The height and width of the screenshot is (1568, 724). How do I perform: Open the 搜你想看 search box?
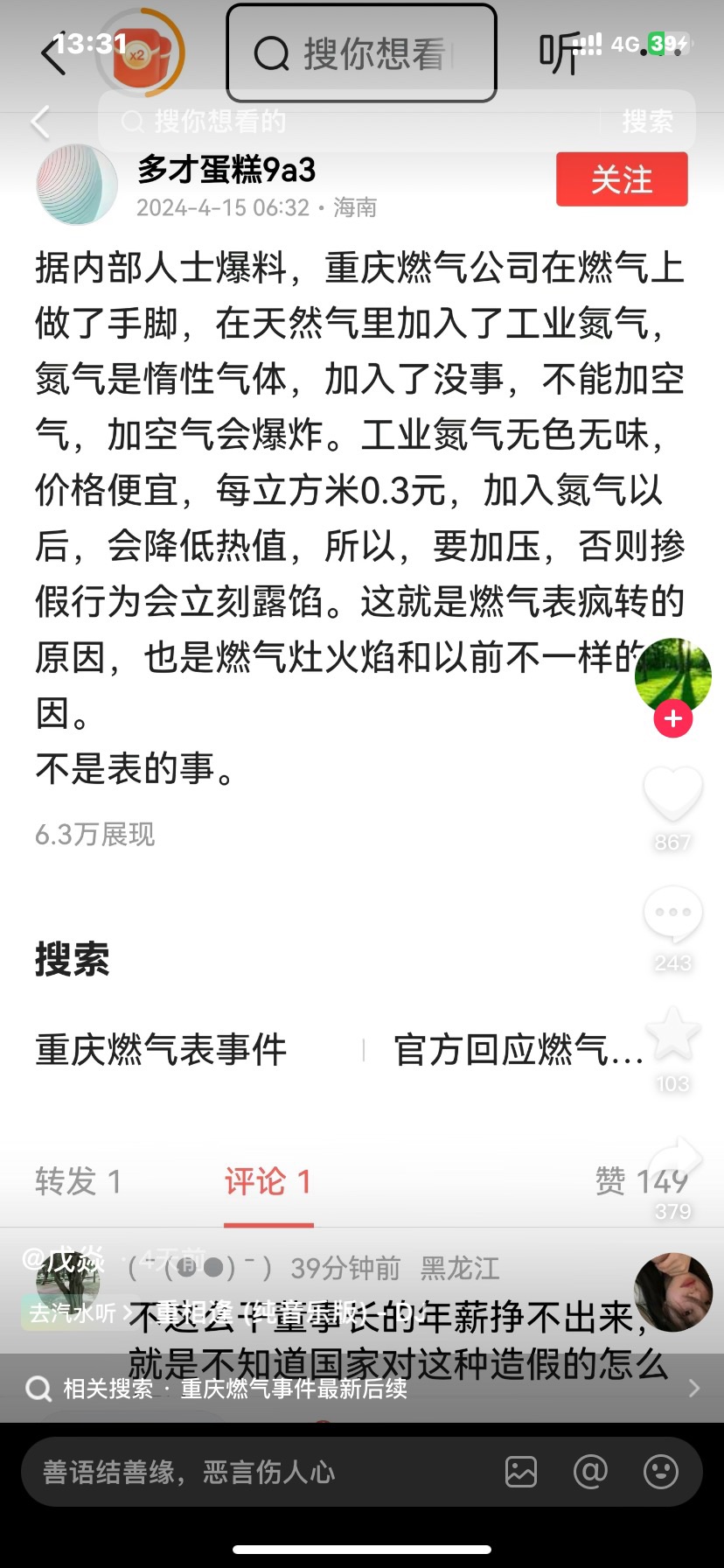tap(361, 54)
